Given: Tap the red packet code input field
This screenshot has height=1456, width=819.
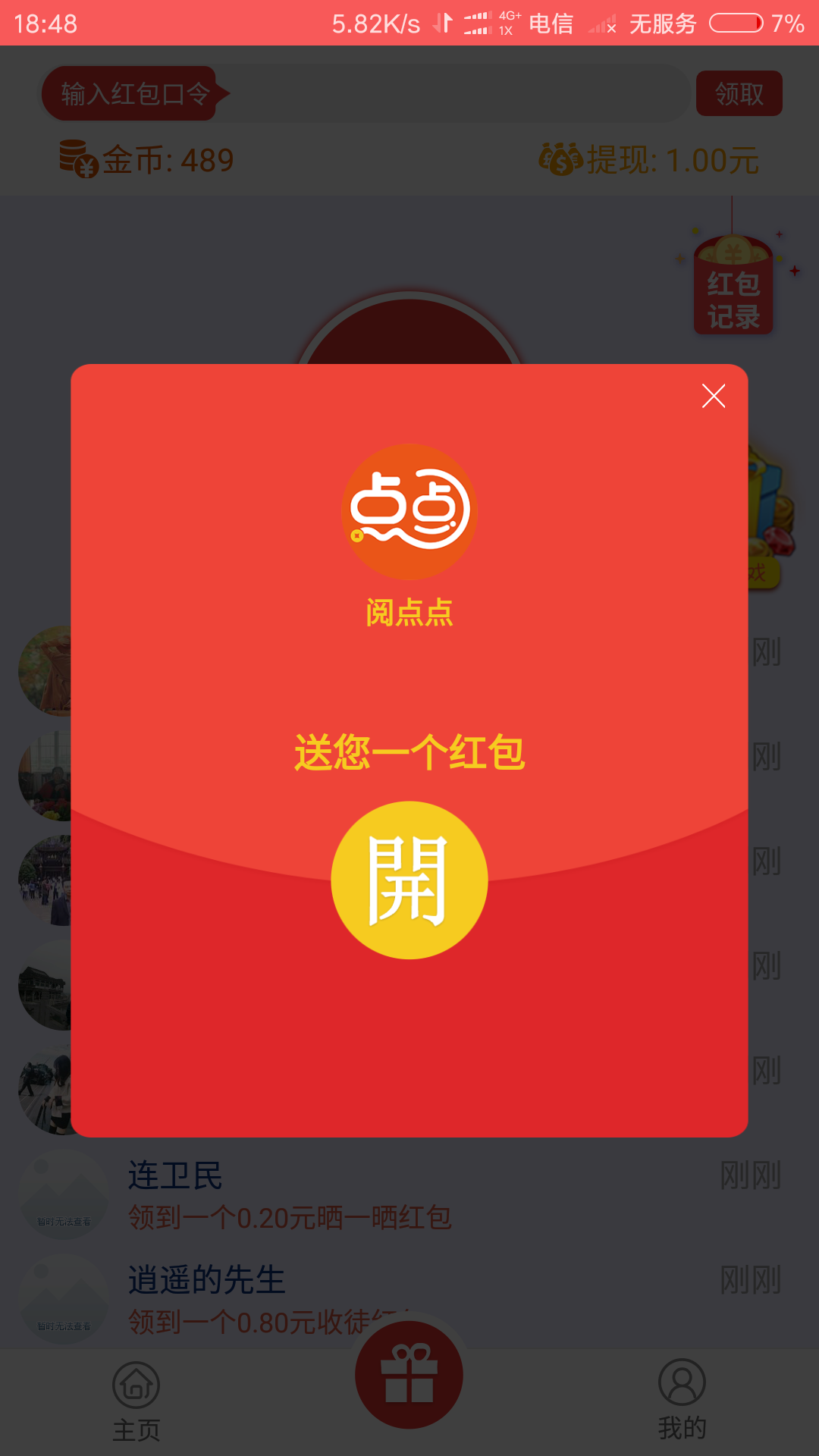Looking at the screenshot, I should coord(366,93).
